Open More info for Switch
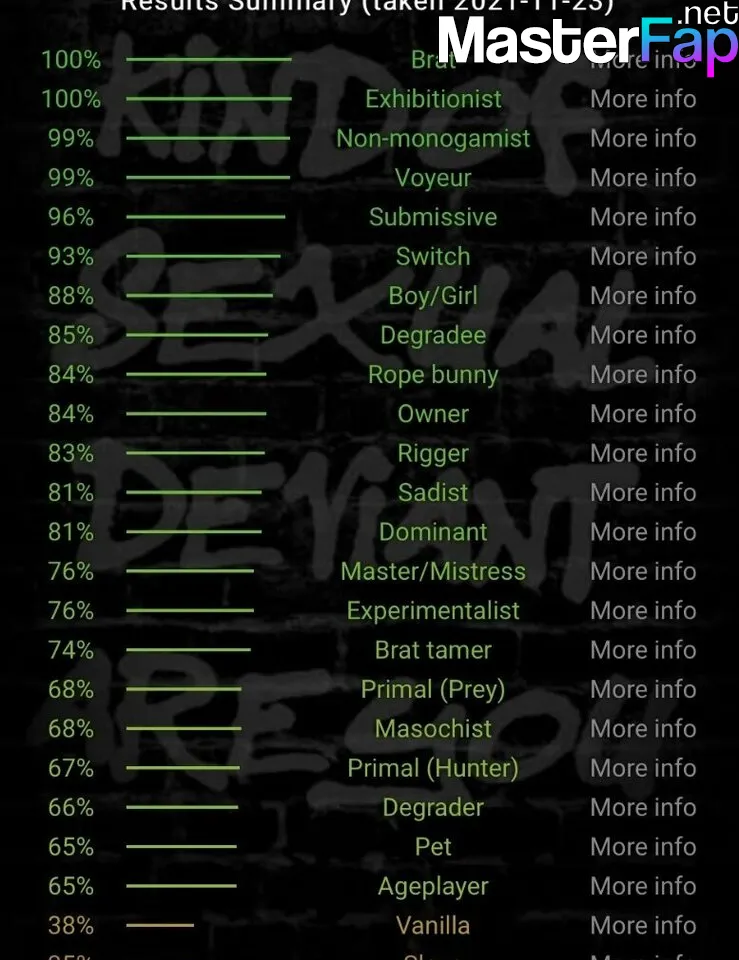The image size is (739, 960). [643, 256]
